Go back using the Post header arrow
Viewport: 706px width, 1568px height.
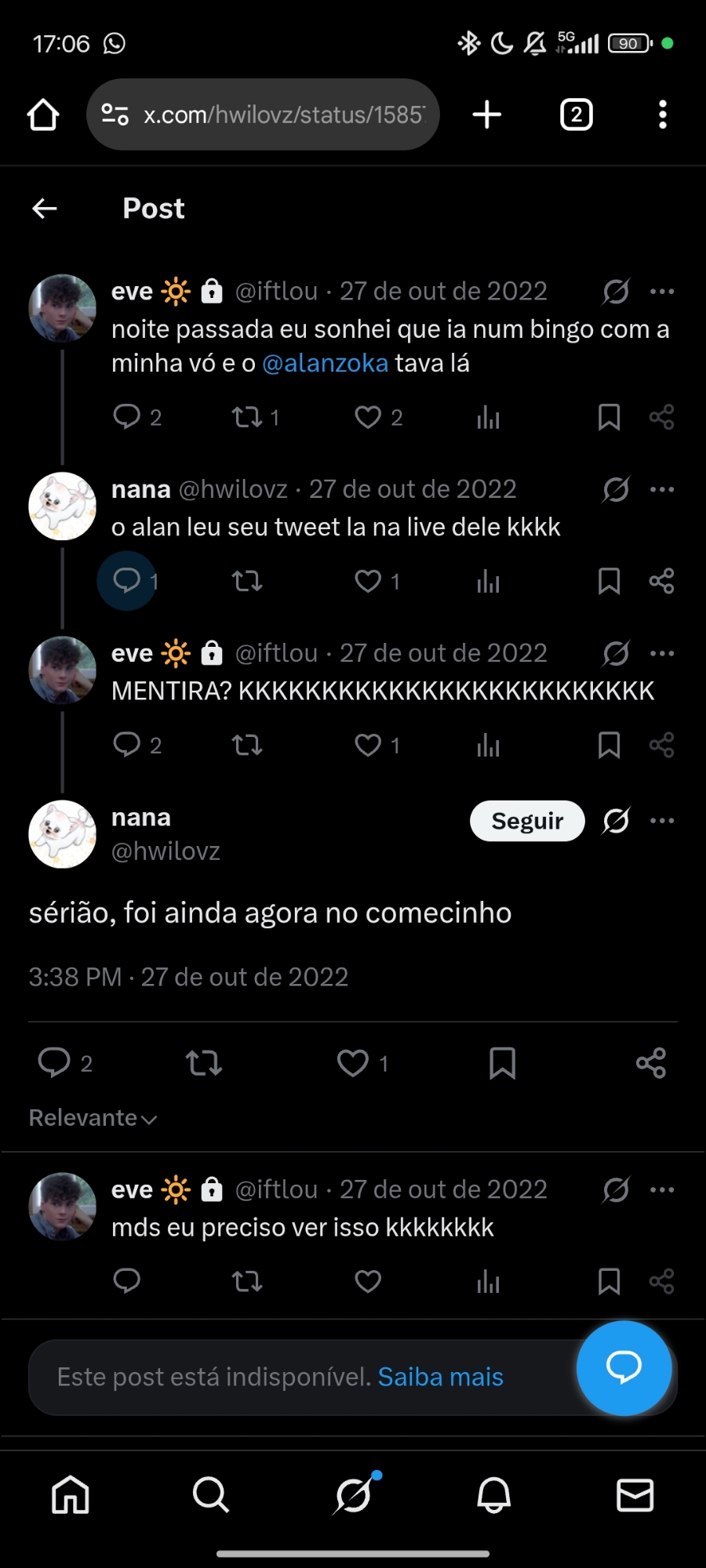click(x=45, y=209)
